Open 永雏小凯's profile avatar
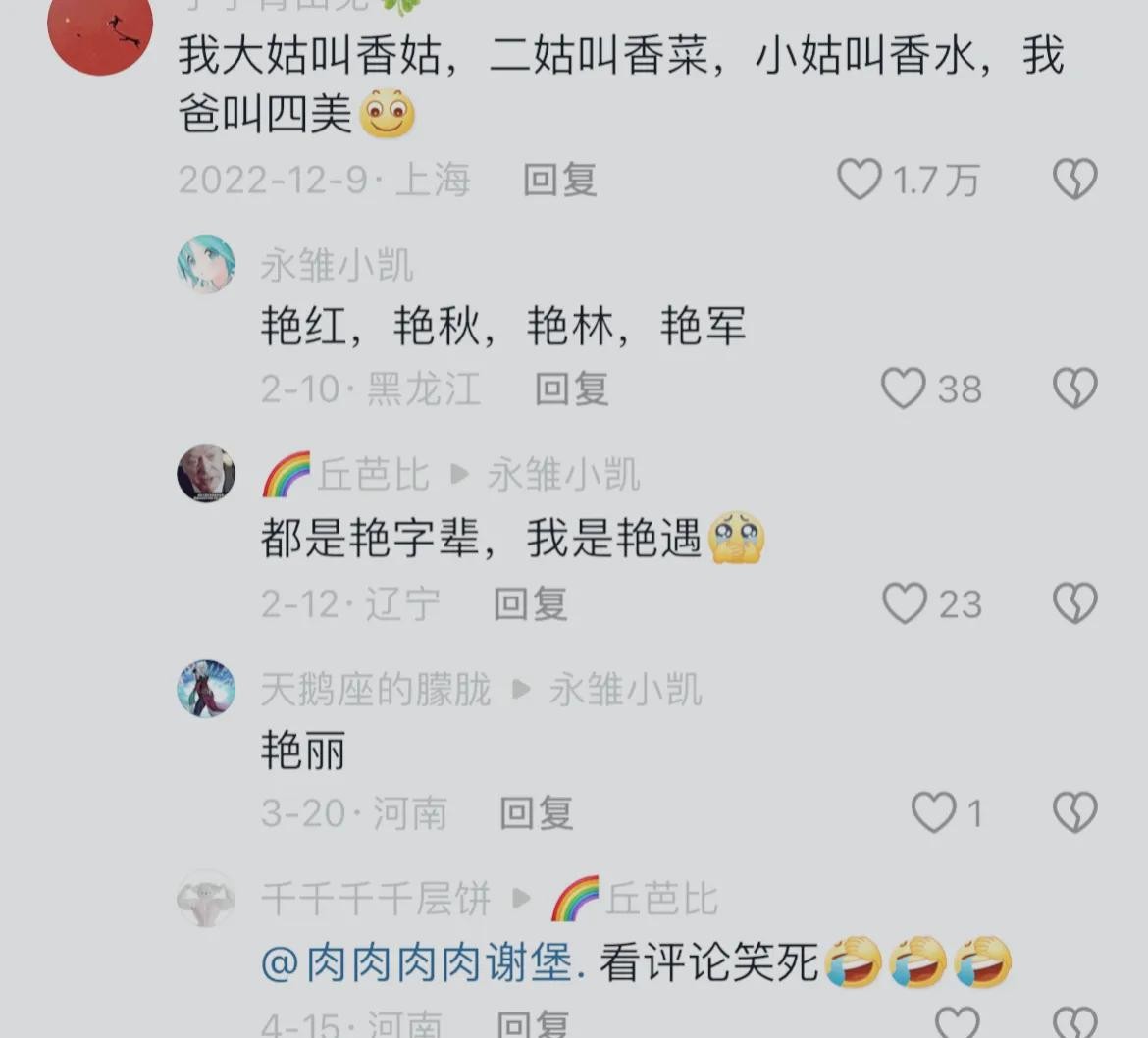This screenshot has height=1038, width=1148. point(206,265)
